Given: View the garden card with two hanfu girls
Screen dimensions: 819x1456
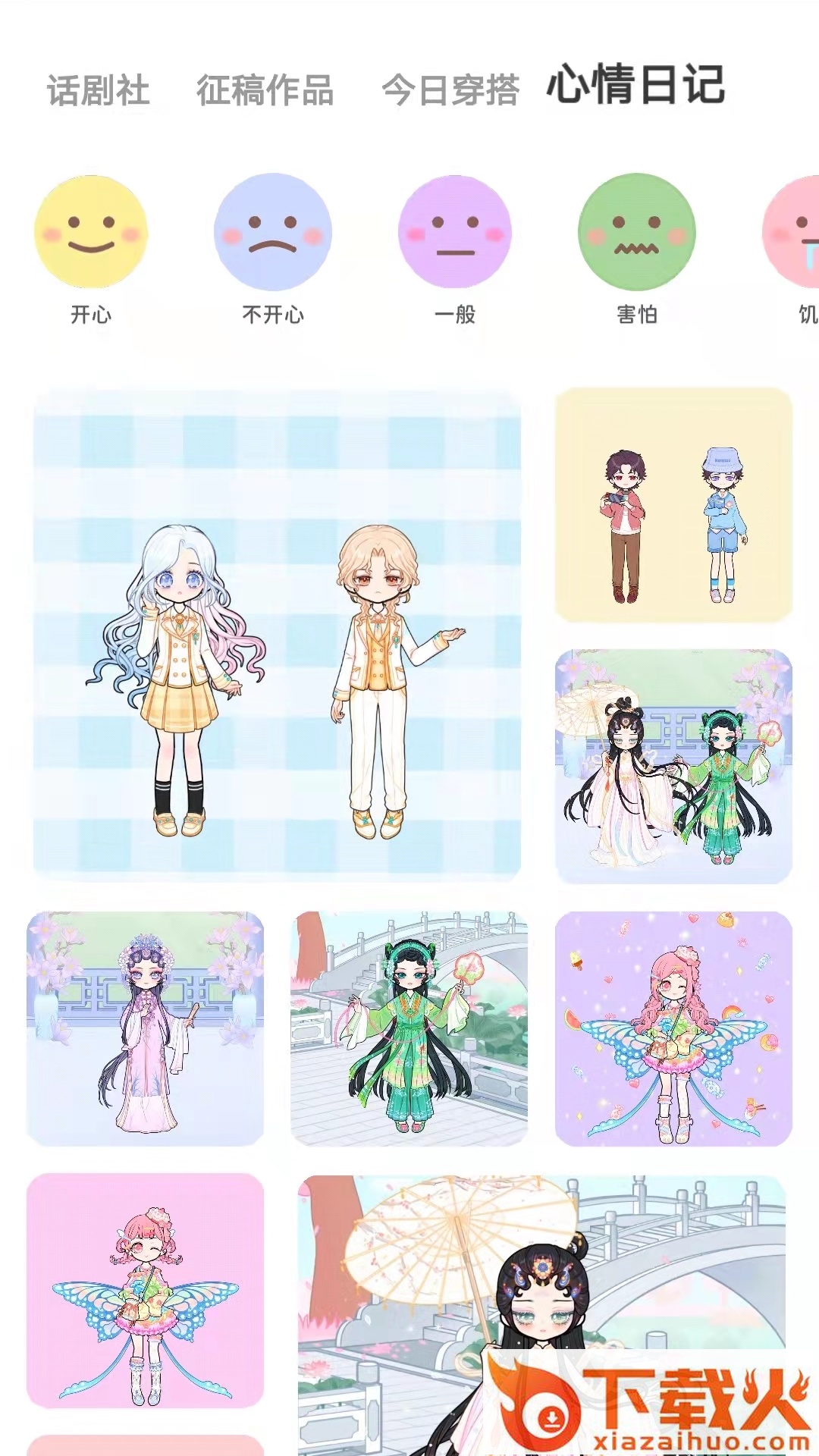Looking at the screenshot, I should [x=673, y=766].
